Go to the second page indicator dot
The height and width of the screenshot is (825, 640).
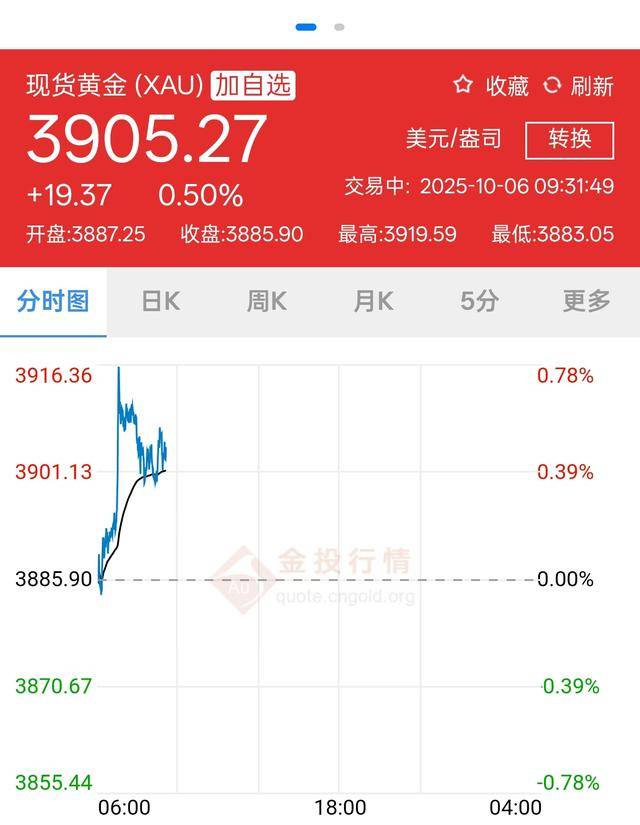click(x=339, y=27)
